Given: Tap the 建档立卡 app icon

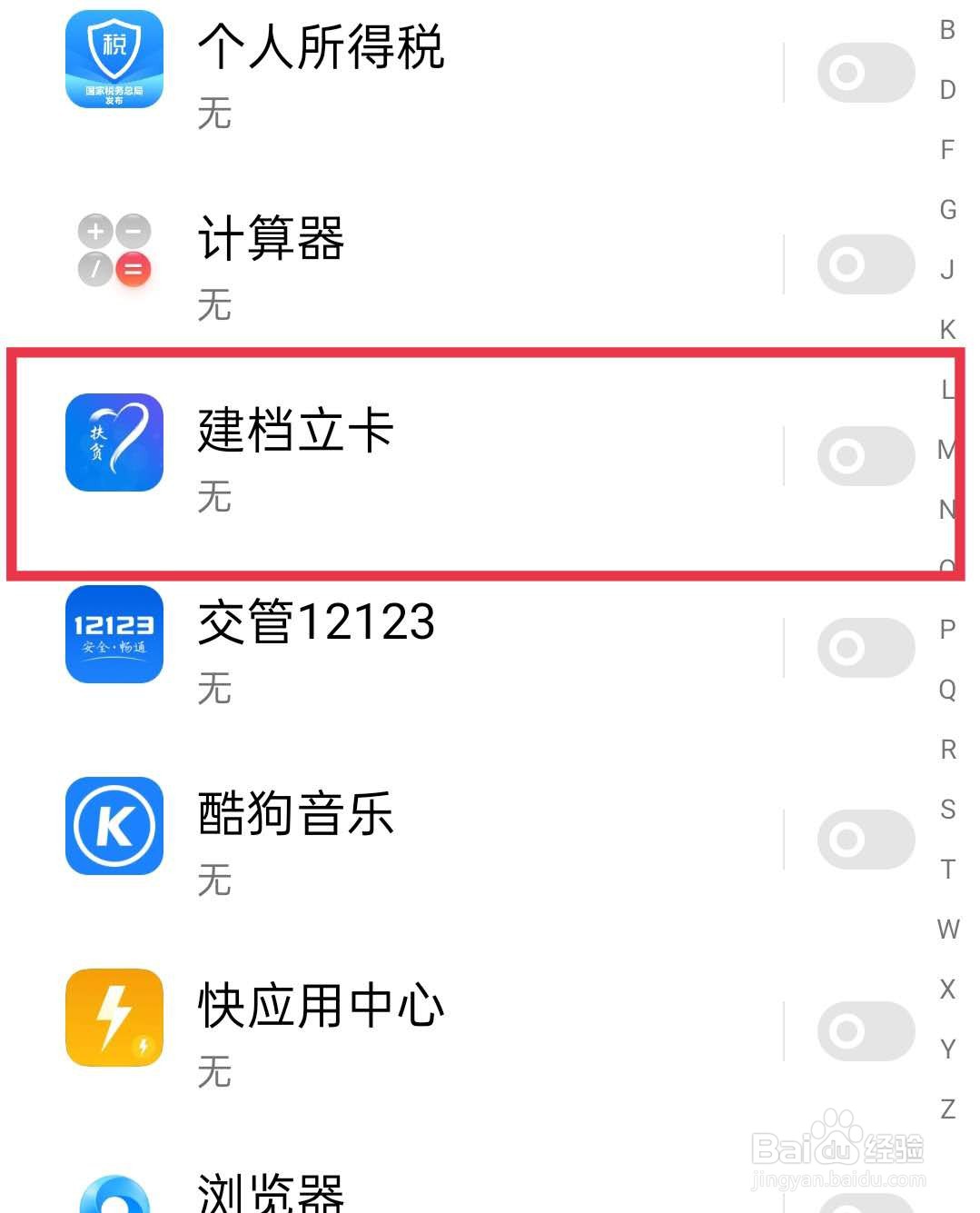Looking at the screenshot, I should pyautogui.click(x=113, y=444).
